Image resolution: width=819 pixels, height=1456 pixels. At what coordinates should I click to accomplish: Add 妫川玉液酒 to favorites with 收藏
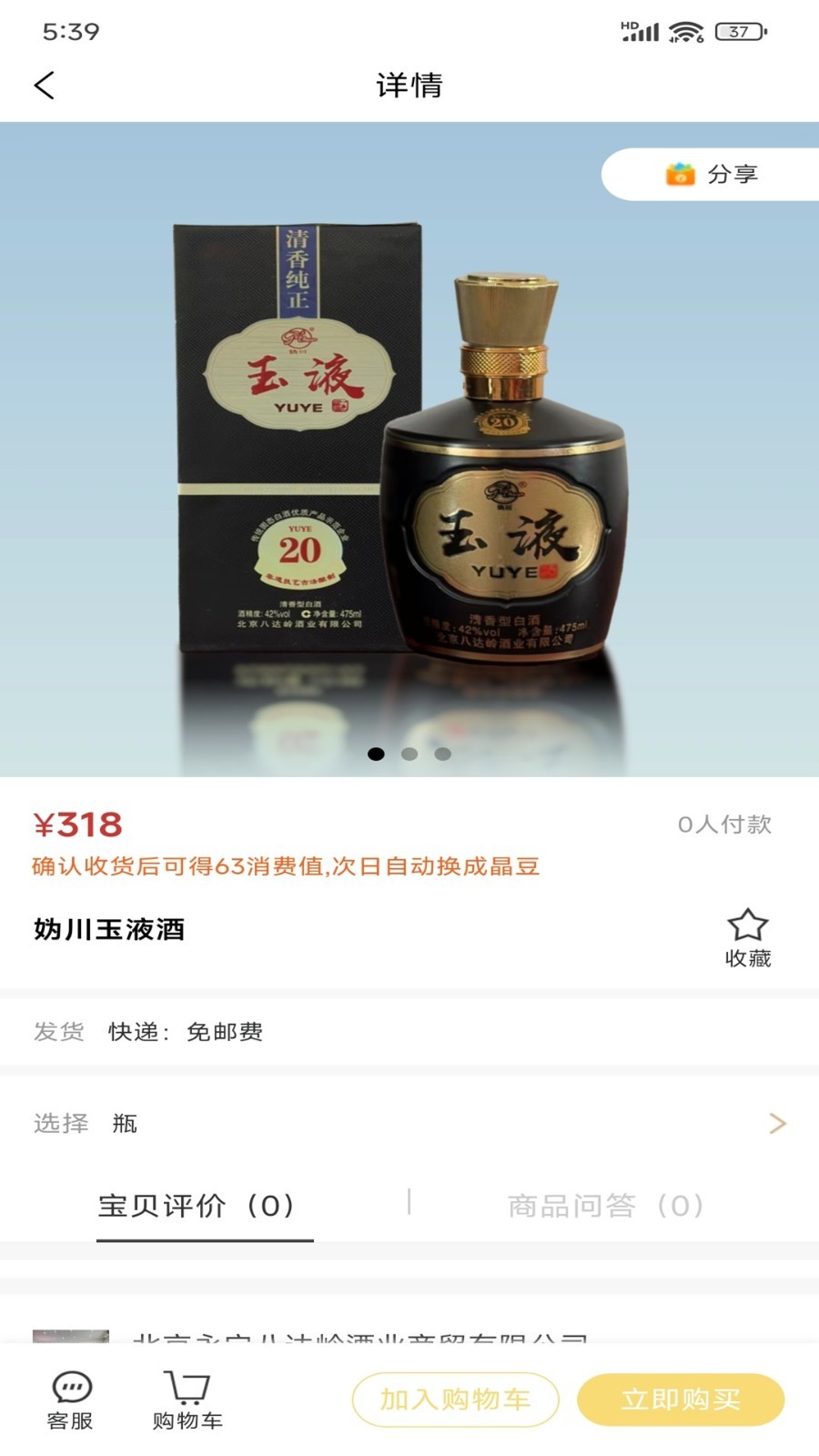(x=747, y=938)
